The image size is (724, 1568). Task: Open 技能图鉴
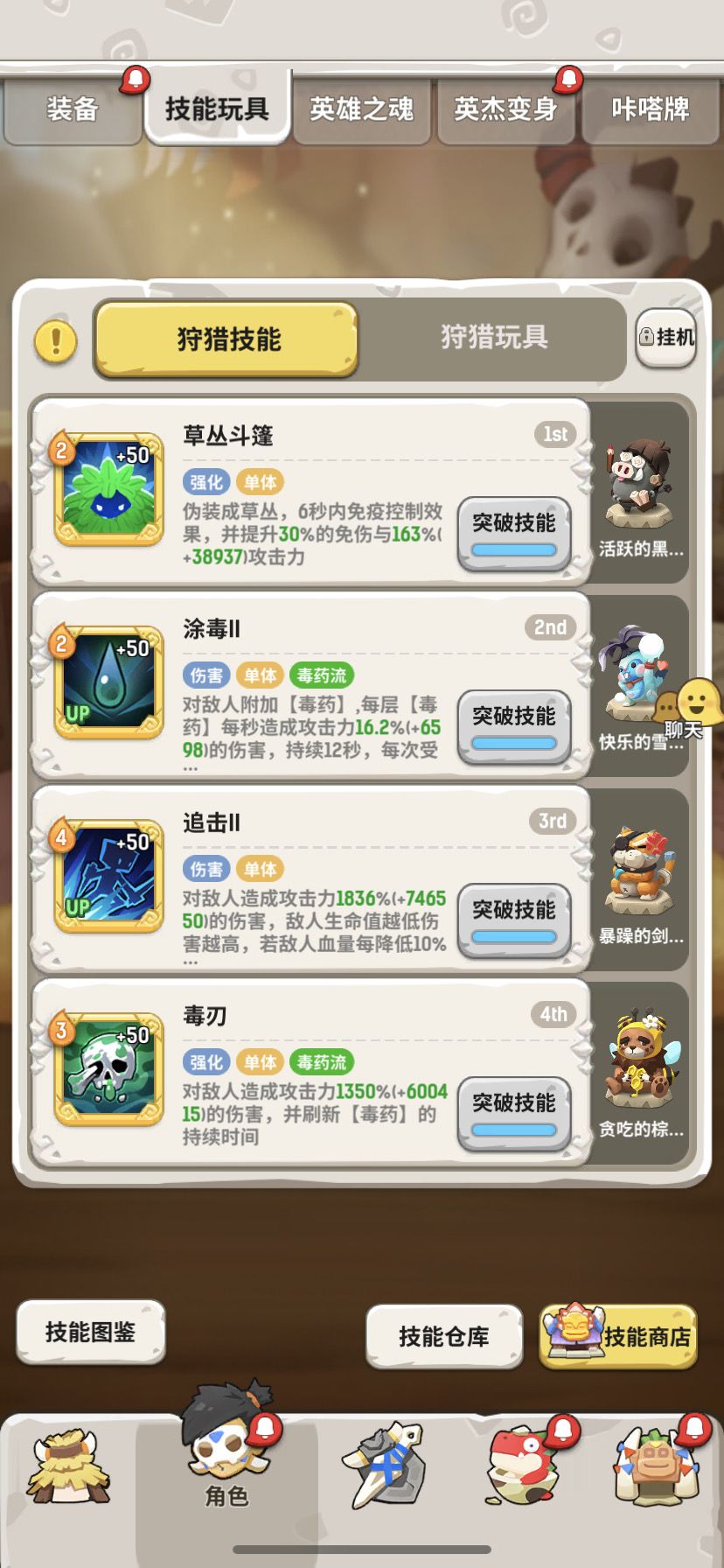tap(91, 1332)
